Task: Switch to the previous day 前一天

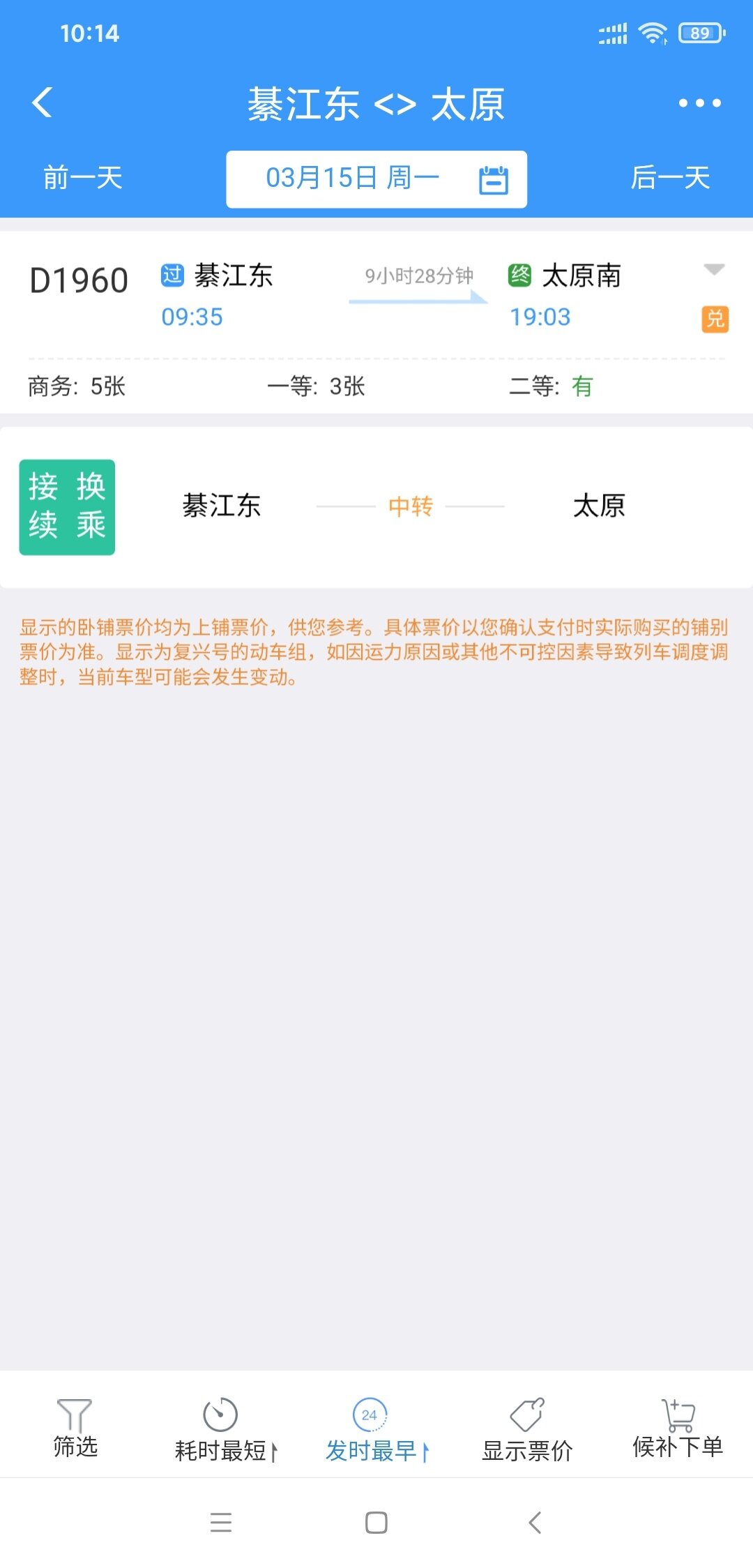Action: tap(83, 178)
